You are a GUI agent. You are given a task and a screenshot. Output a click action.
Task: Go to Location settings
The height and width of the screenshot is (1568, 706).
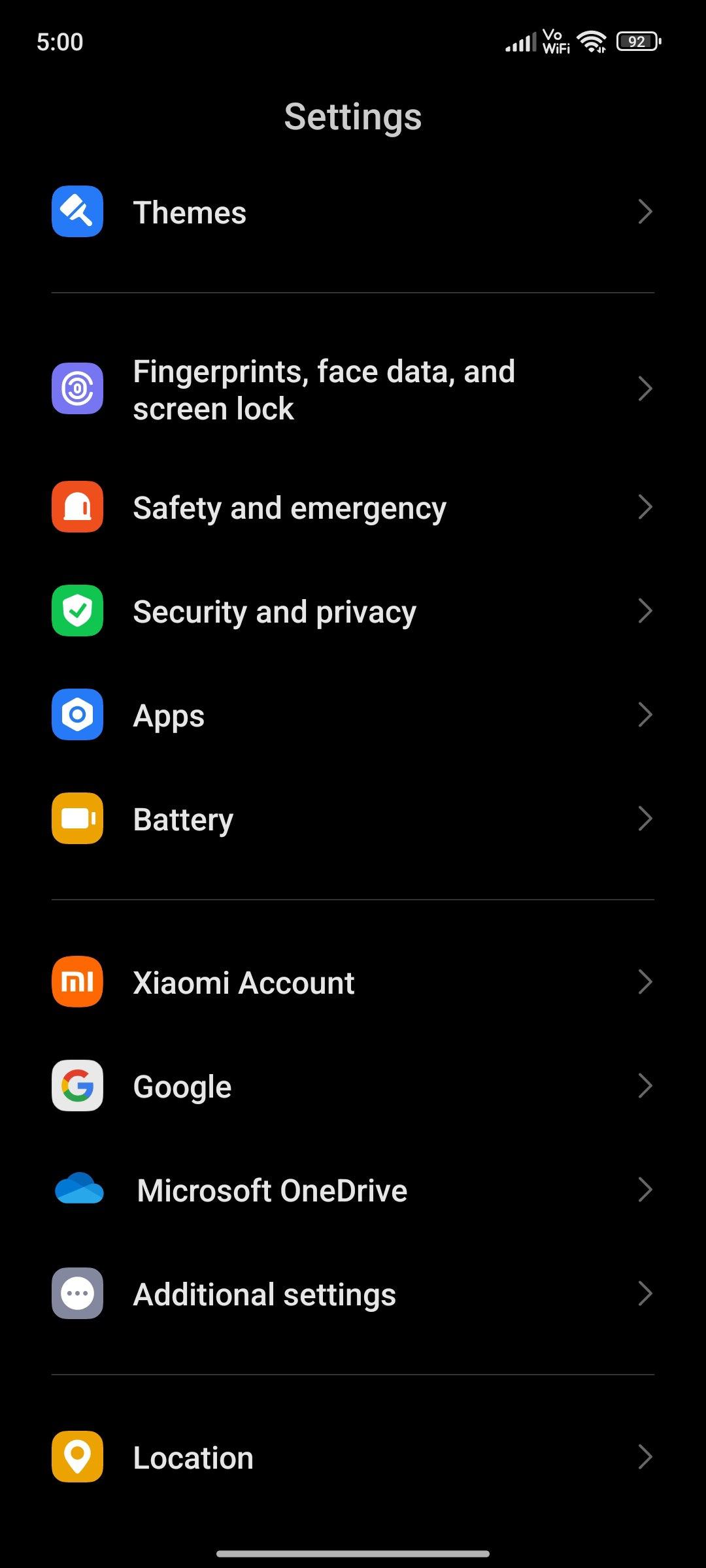pos(353,1458)
